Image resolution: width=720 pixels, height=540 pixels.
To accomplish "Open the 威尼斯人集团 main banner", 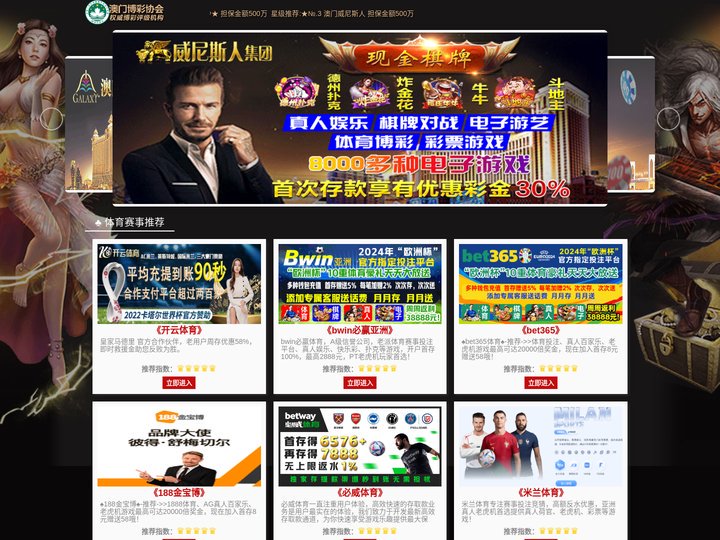I will tap(360, 118).
